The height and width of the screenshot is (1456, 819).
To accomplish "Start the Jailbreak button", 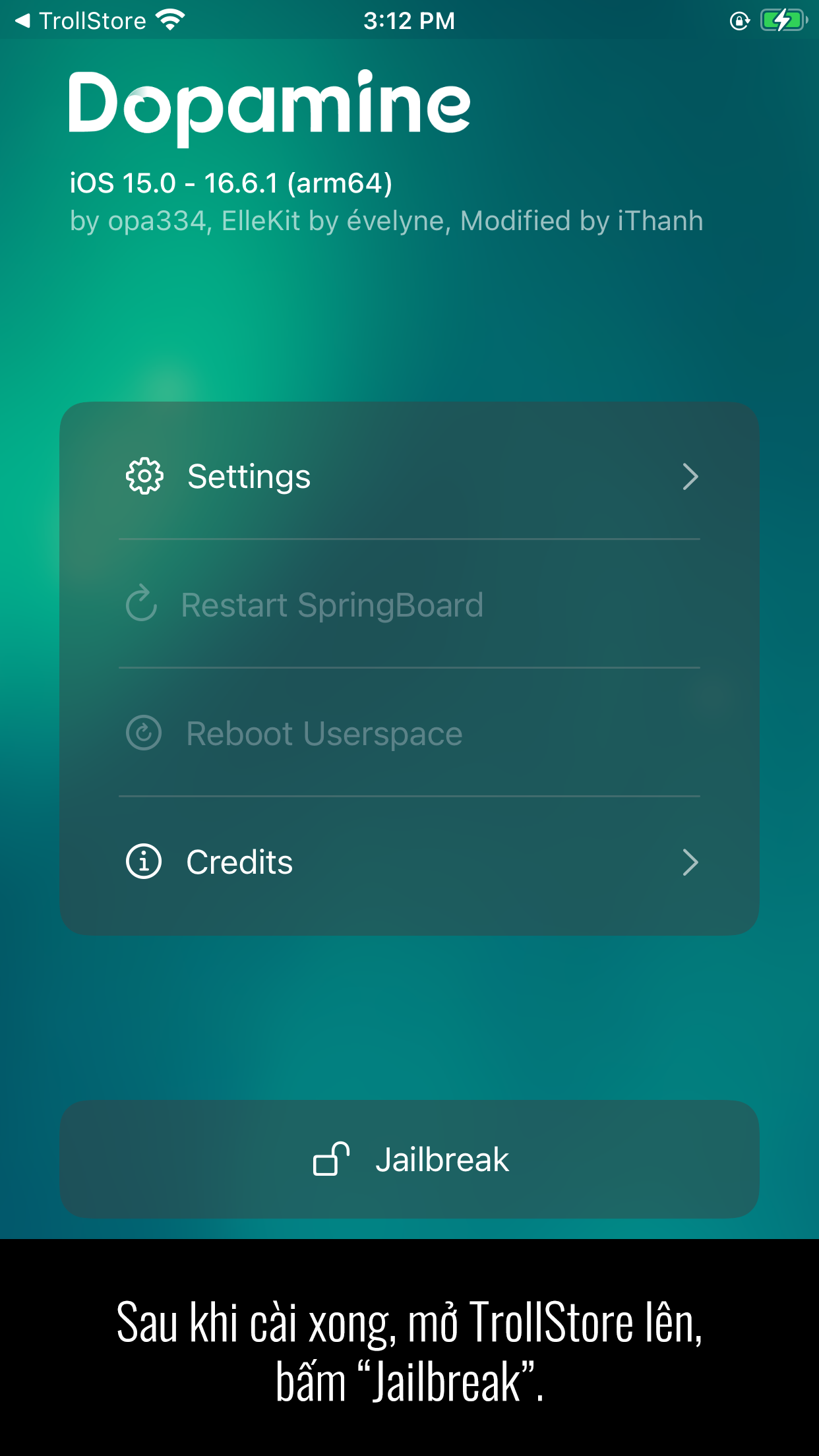I will [x=409, y=1159].
